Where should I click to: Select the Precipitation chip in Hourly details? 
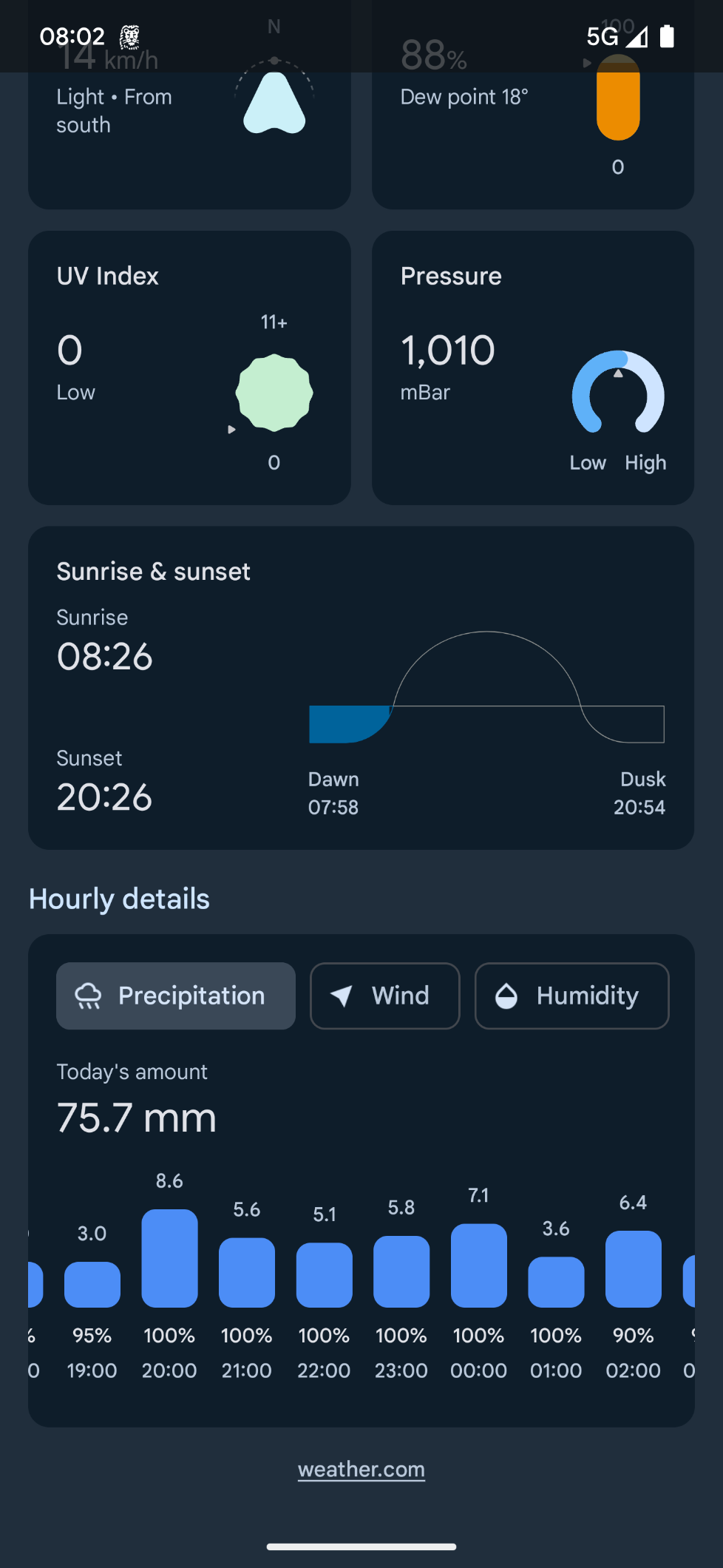176,996
